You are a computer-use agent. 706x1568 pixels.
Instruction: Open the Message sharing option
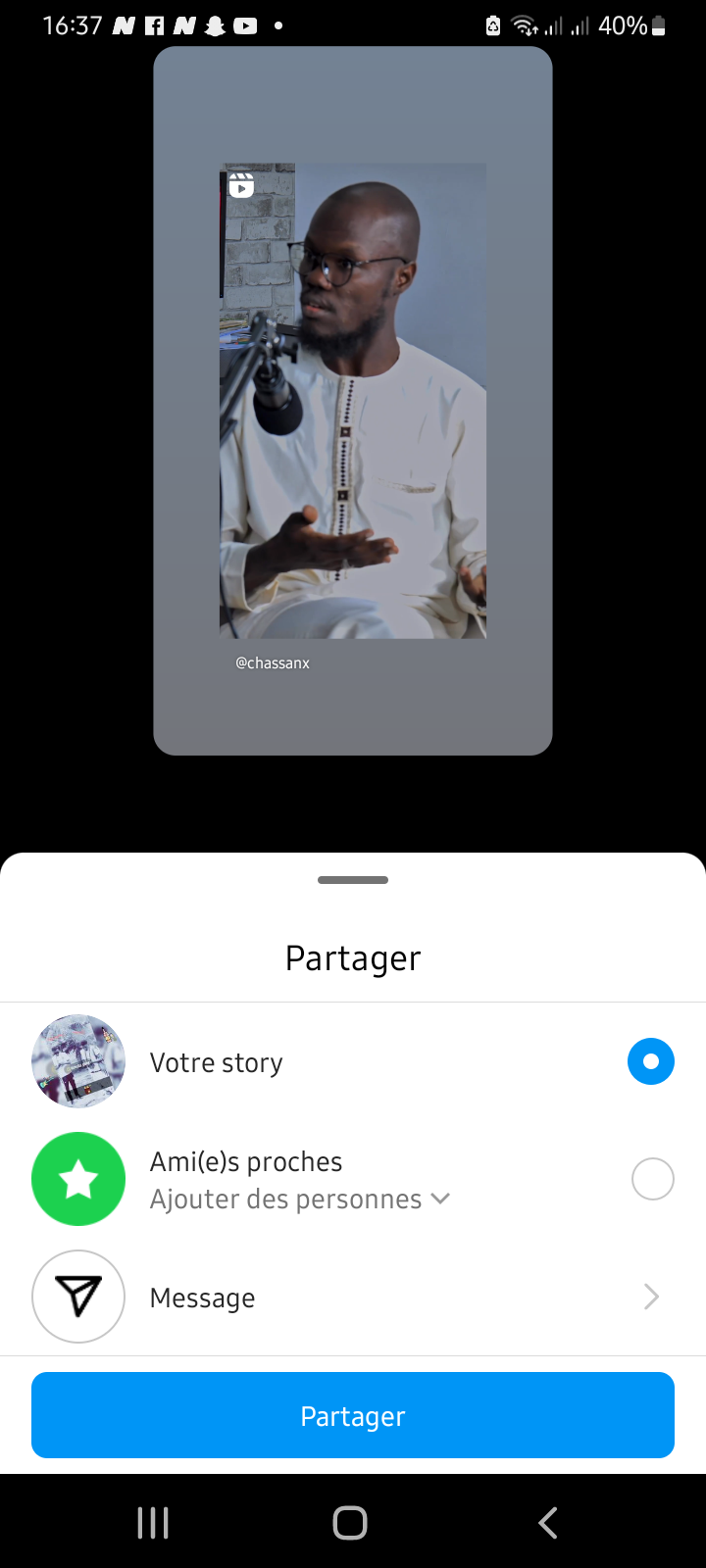point(353,1298)
